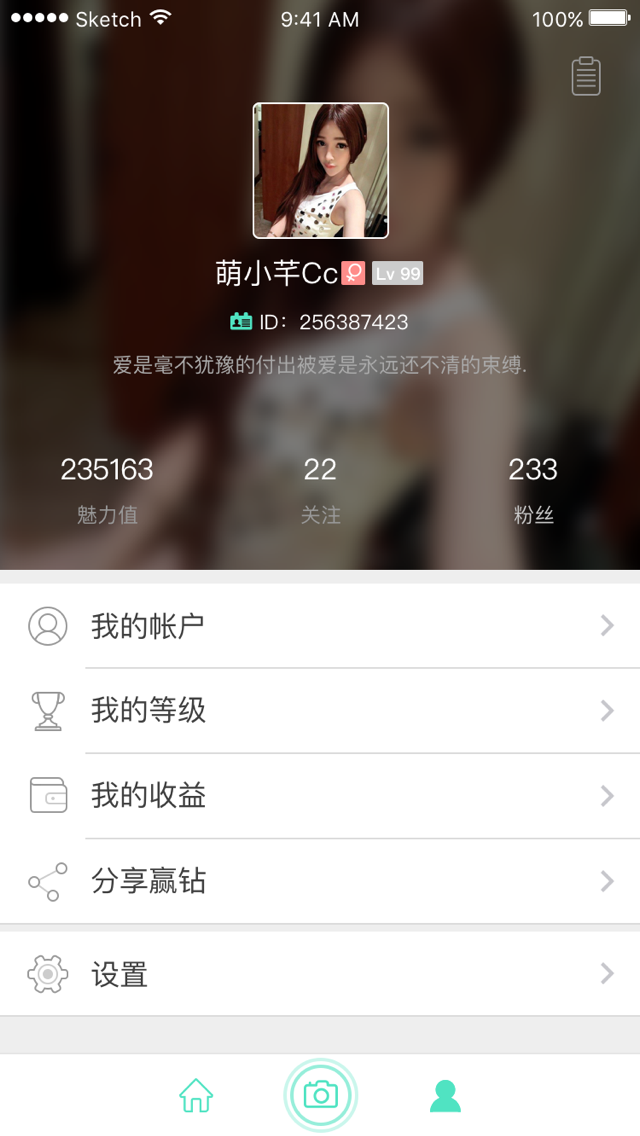Viewport: 640px width, 1136px height.
Task: Select the profile tab in bottom bar
Action: click(445, 1096)
